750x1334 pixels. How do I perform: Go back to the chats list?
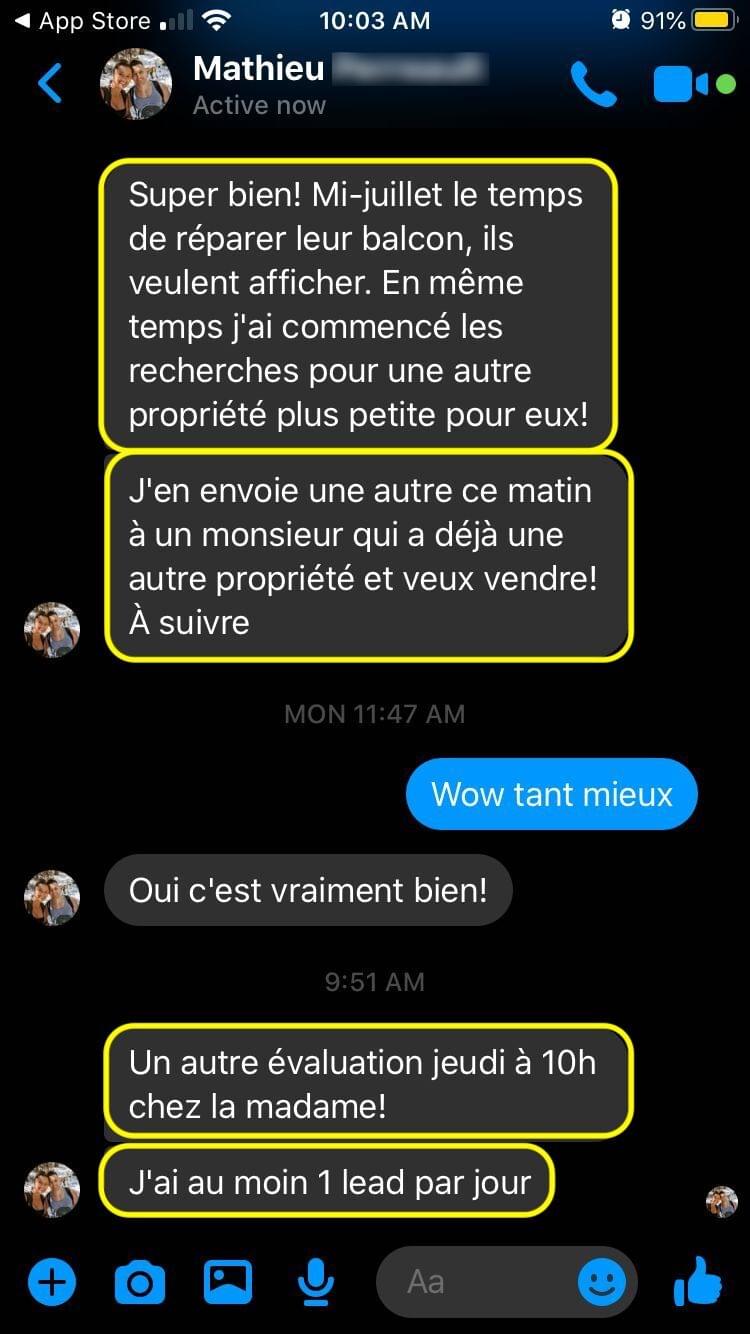coord(50,84)
